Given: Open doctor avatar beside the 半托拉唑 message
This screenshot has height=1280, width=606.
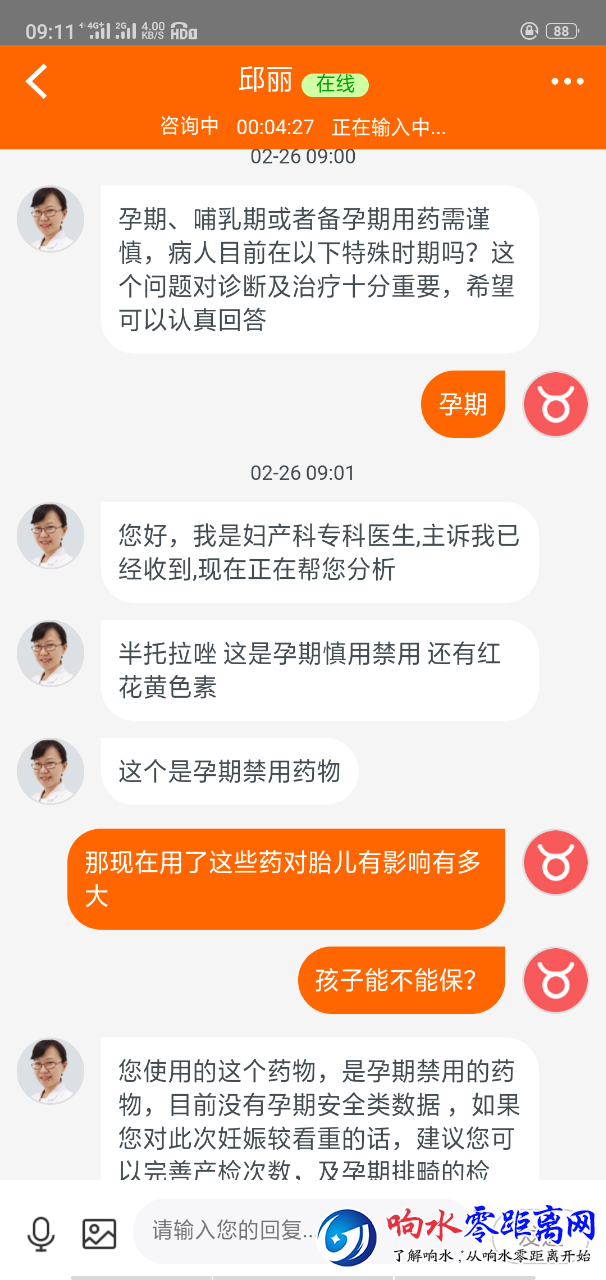Looking at the screenshot, I should [x=50, y=653].
